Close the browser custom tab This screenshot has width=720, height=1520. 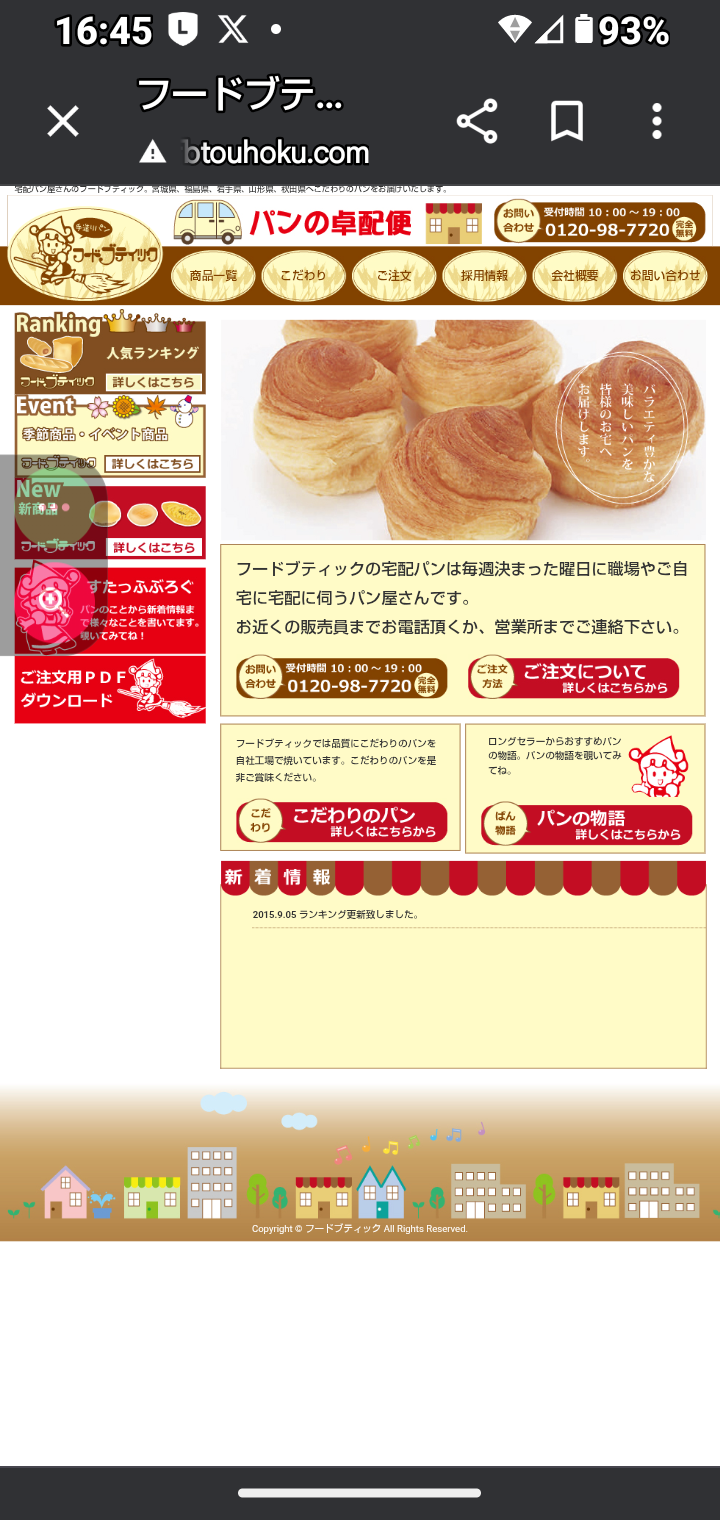coord(63,122)
